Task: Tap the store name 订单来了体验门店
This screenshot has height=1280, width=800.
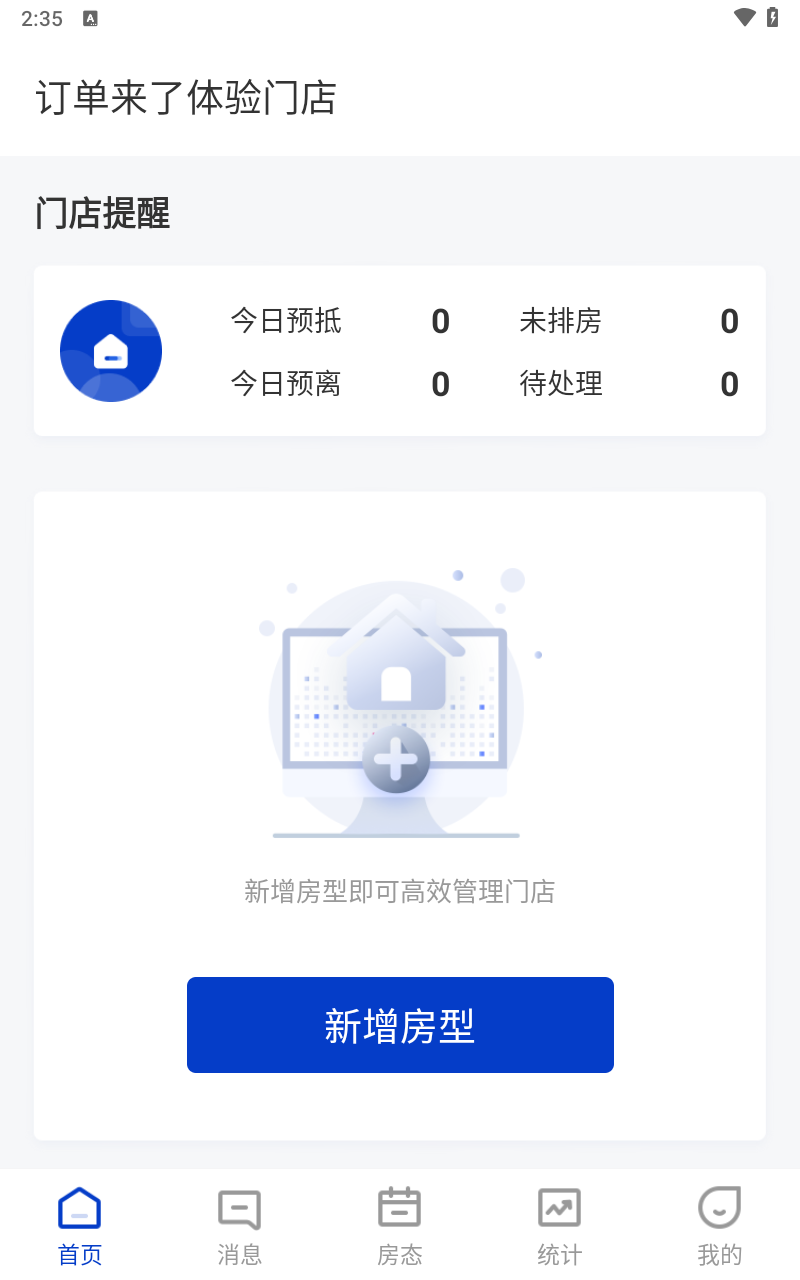Action: (188, 98)
